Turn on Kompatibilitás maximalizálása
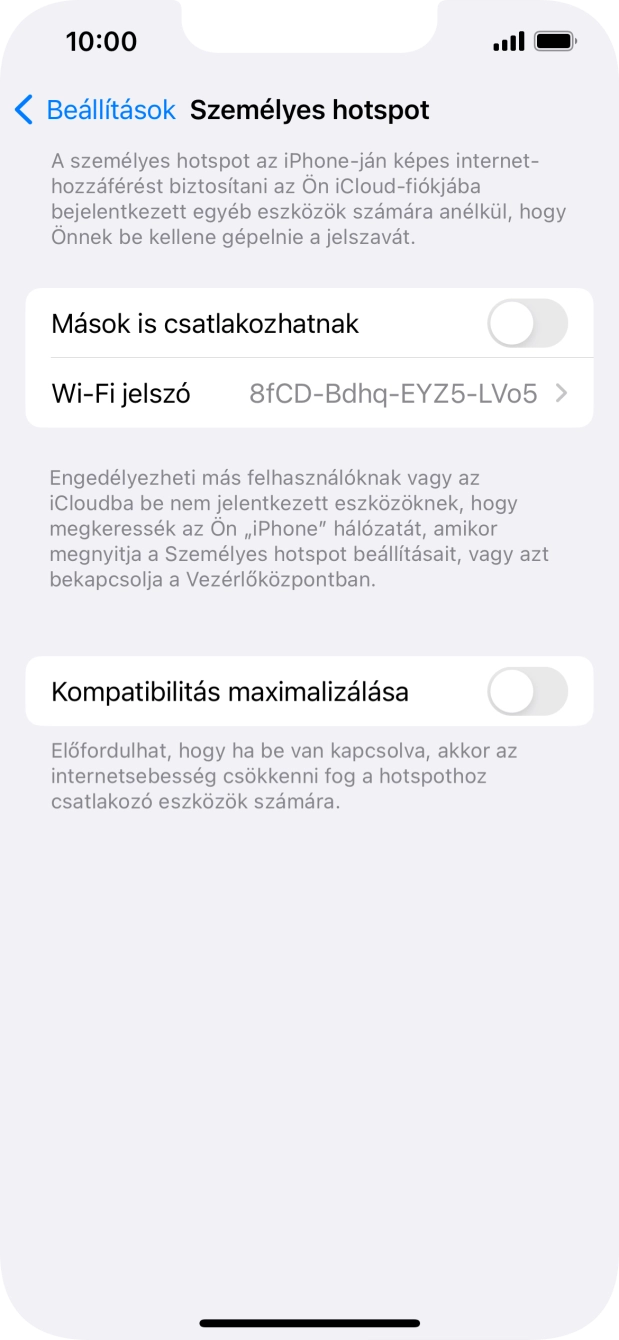This screenshot has height=1340, width=619. click(x=527, y=692)
